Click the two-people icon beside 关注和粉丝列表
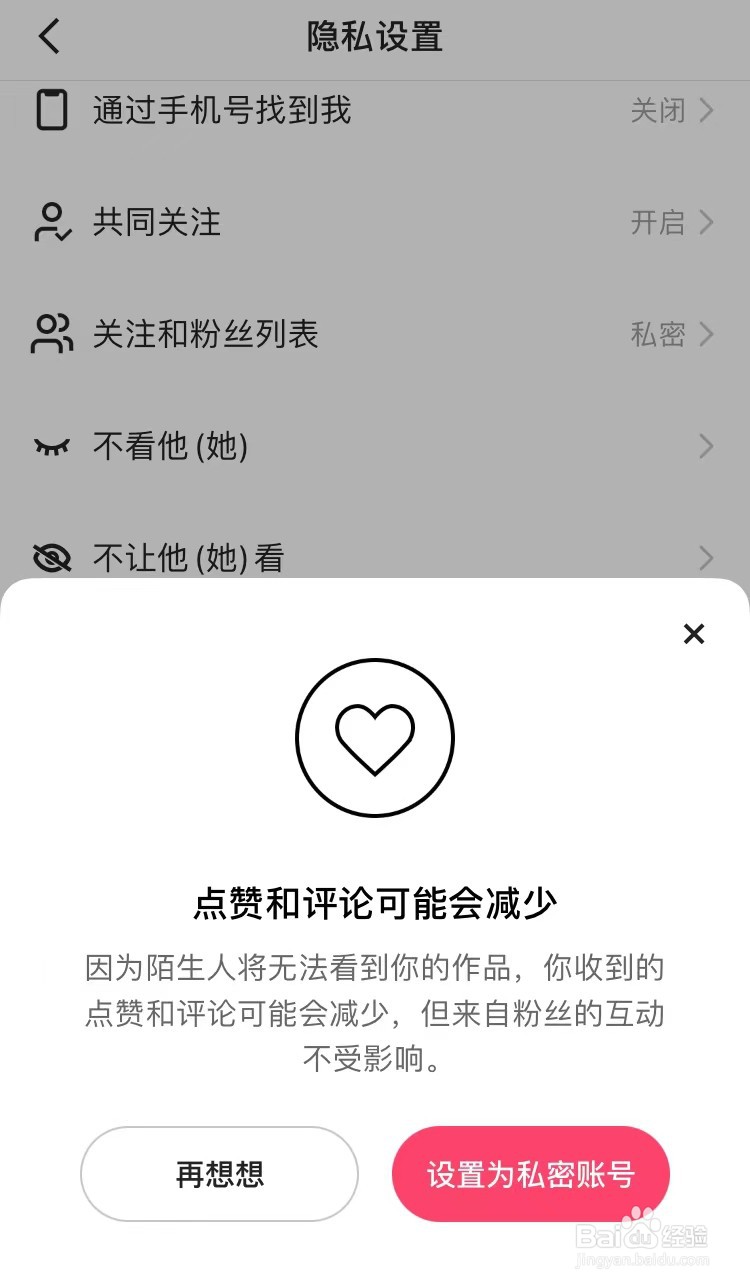 (52, 334)
